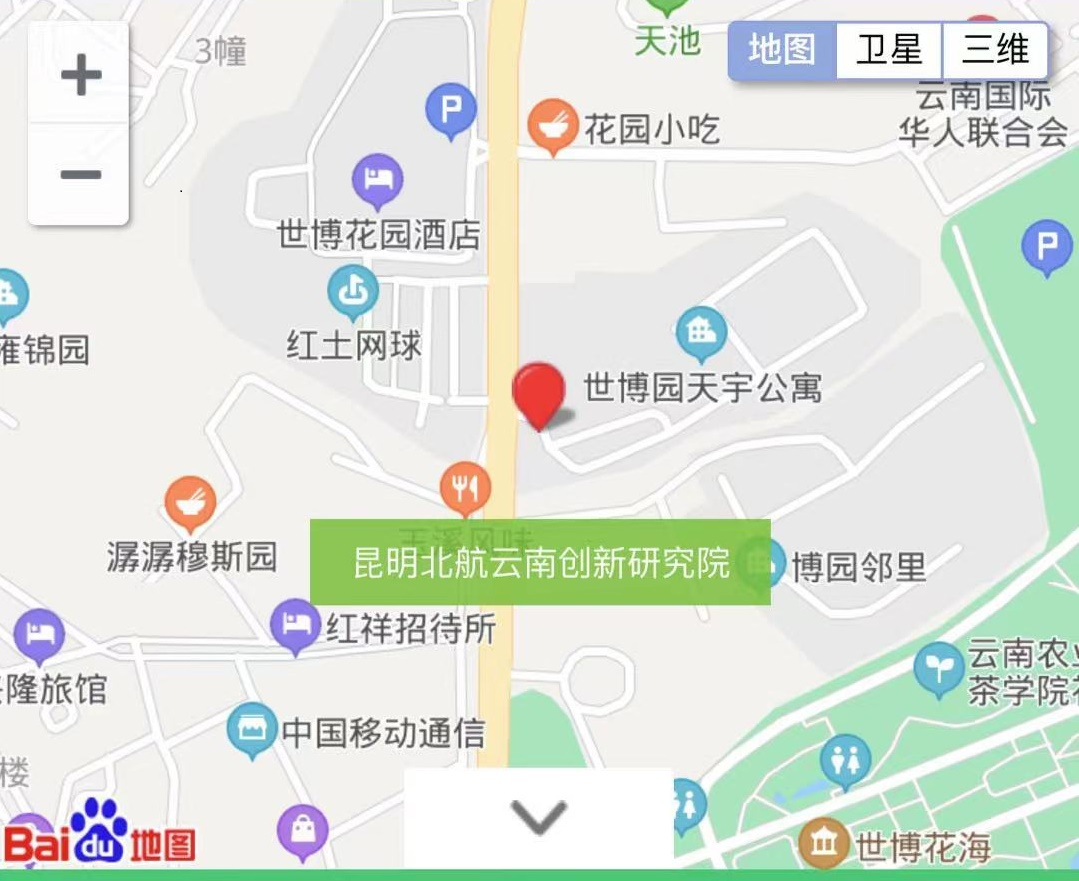This screenshot has height=881, width=1079.
Task: Select the 潺潺穆斯园 restaurant marker
Action: pos(190,503)
